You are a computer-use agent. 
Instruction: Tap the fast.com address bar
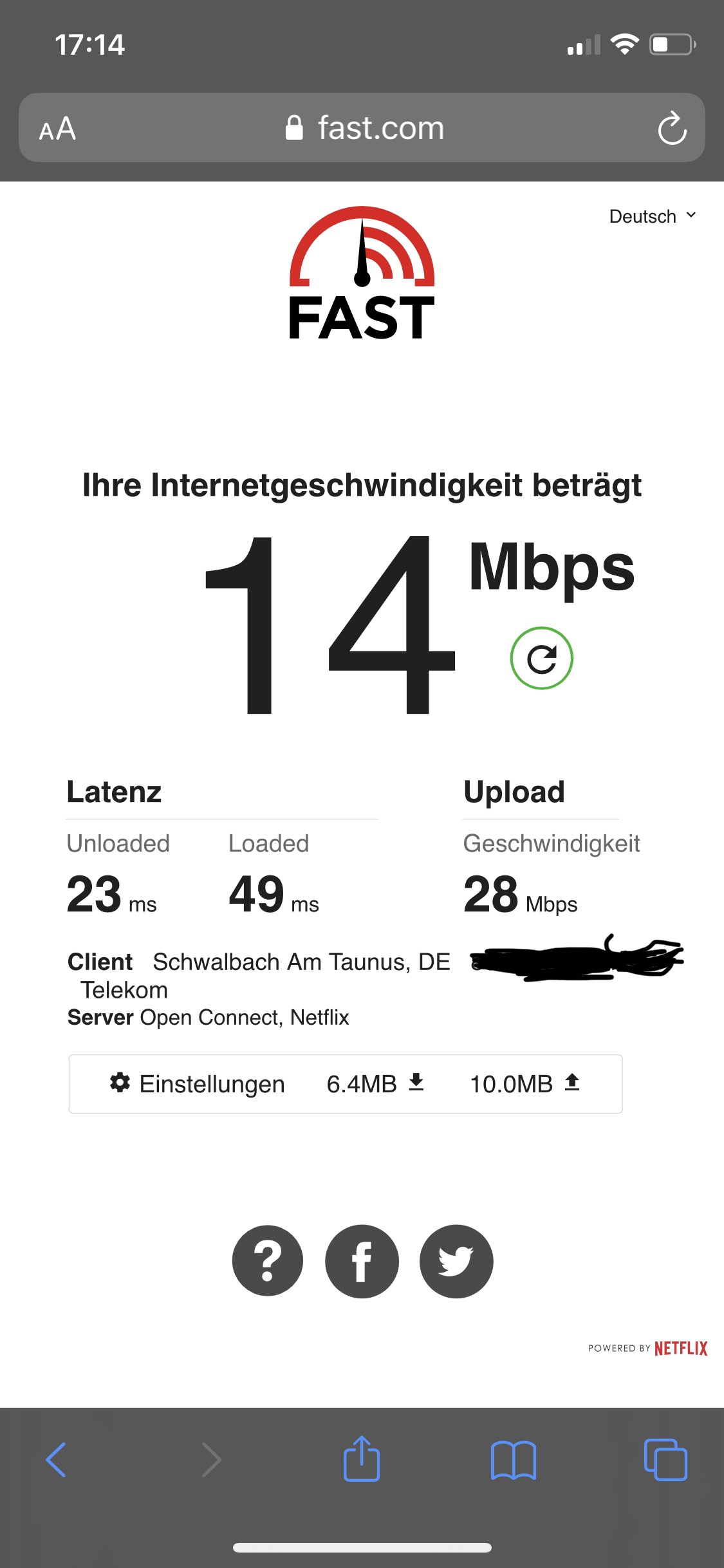coord(364,128)
